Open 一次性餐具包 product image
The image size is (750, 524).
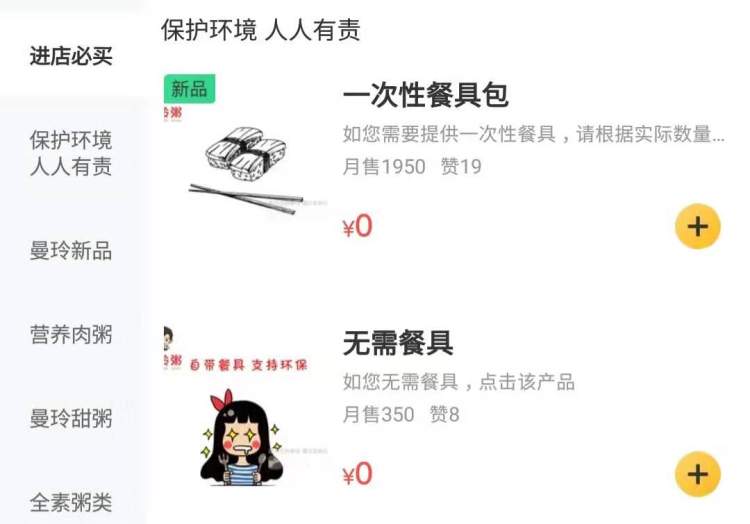245,160
